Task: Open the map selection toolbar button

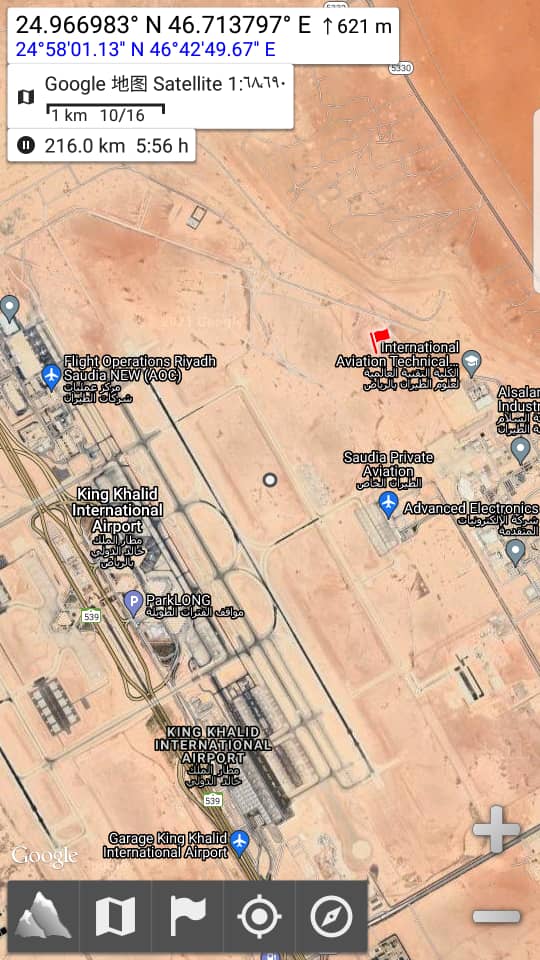Action: pos(115,917)
